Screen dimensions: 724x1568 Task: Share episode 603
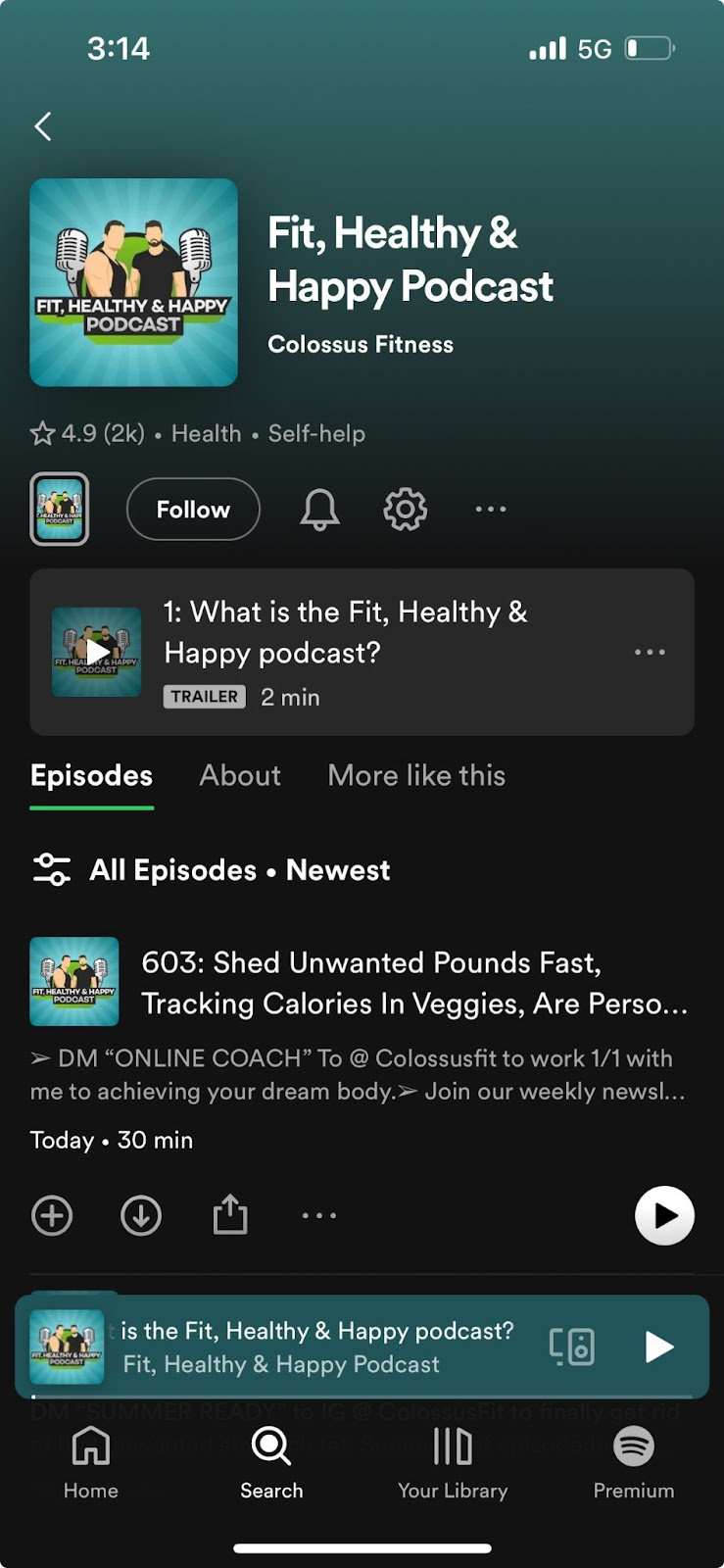pyautogui.click(x=230, y=1216)
